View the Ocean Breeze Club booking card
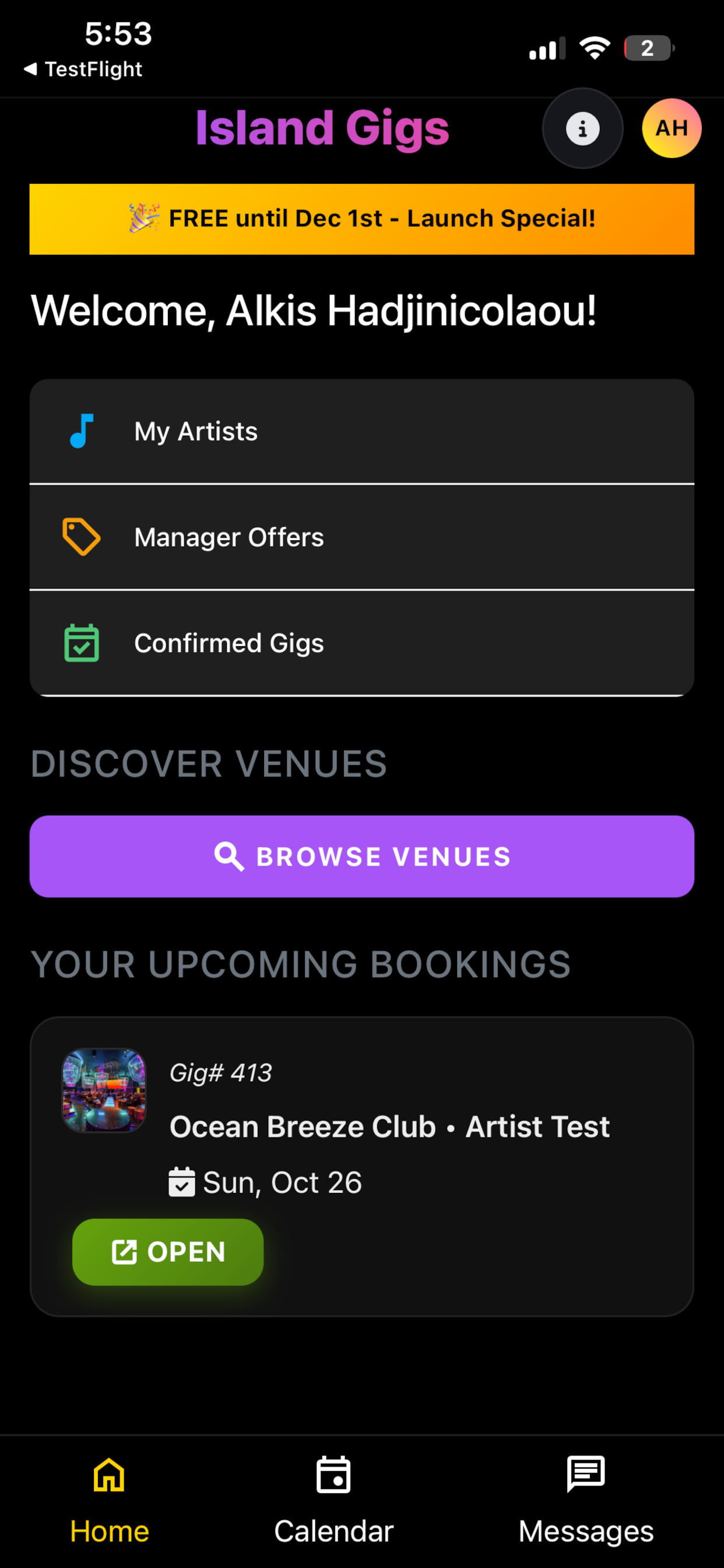This screenshot has height=1568, width=724. point(389,1126)
